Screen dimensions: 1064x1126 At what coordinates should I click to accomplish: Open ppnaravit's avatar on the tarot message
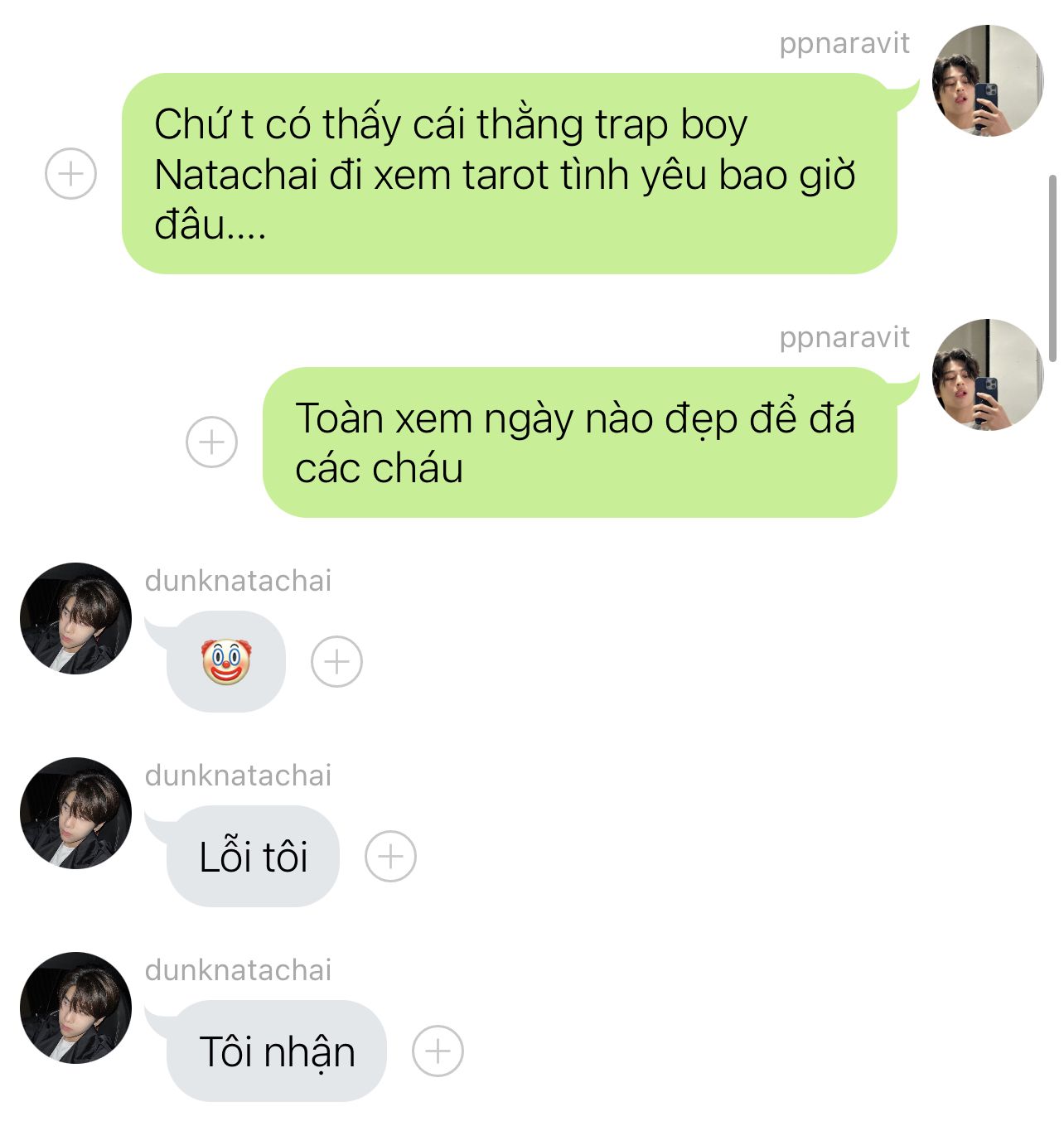tap(988, 80)
